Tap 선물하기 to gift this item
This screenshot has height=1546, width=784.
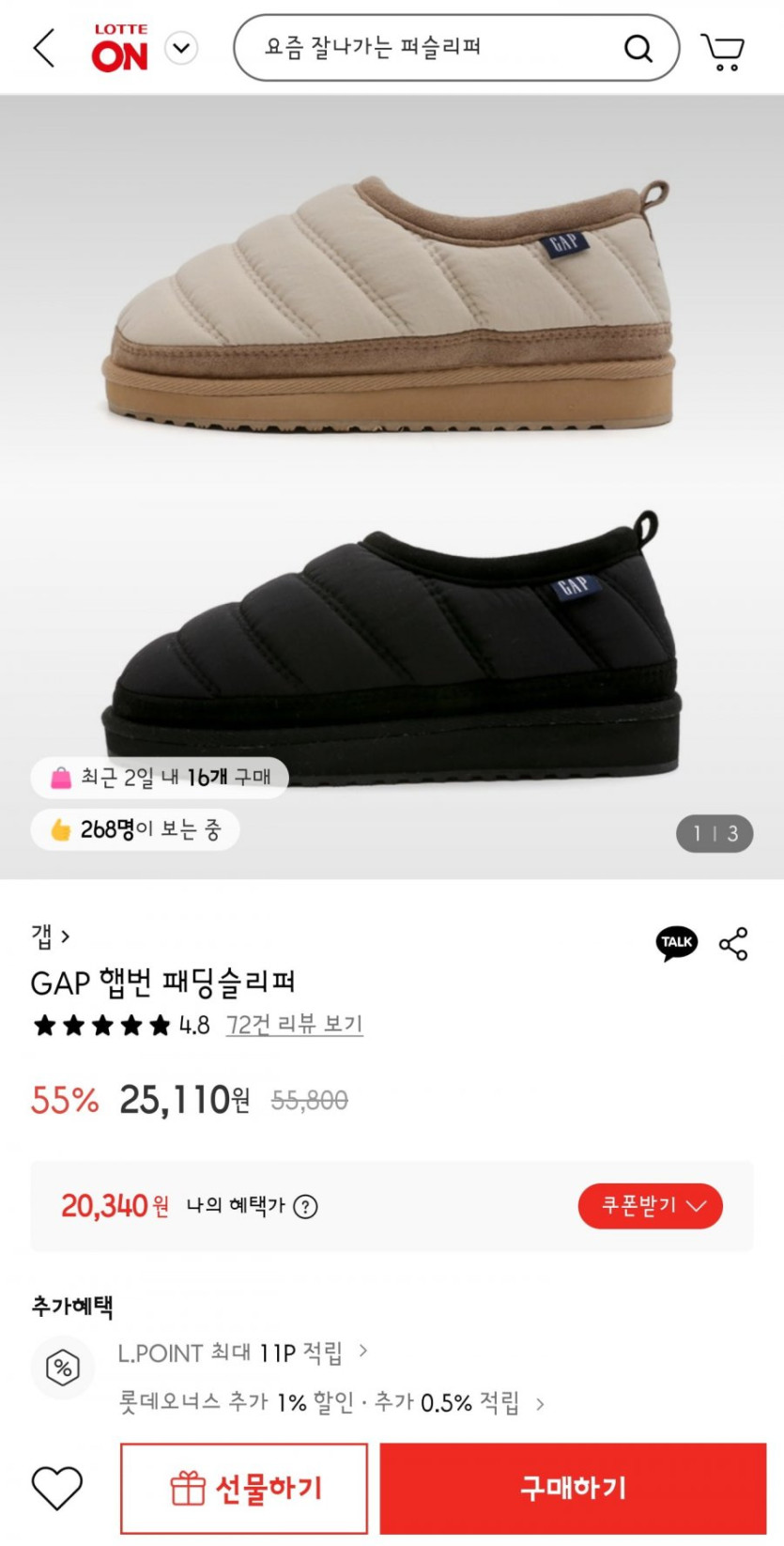click(244, 1489)
